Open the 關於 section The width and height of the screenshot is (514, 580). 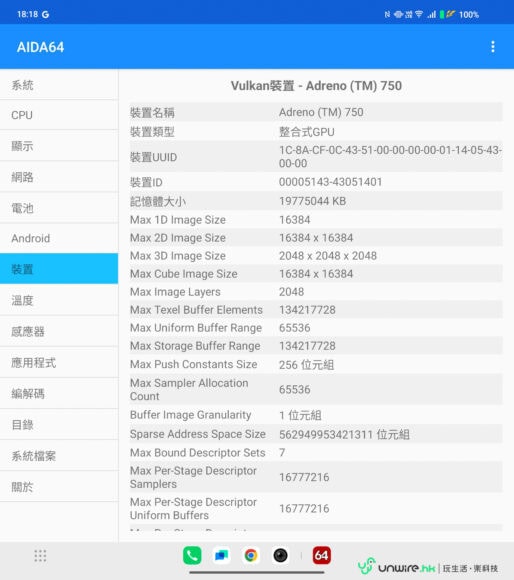59,487
